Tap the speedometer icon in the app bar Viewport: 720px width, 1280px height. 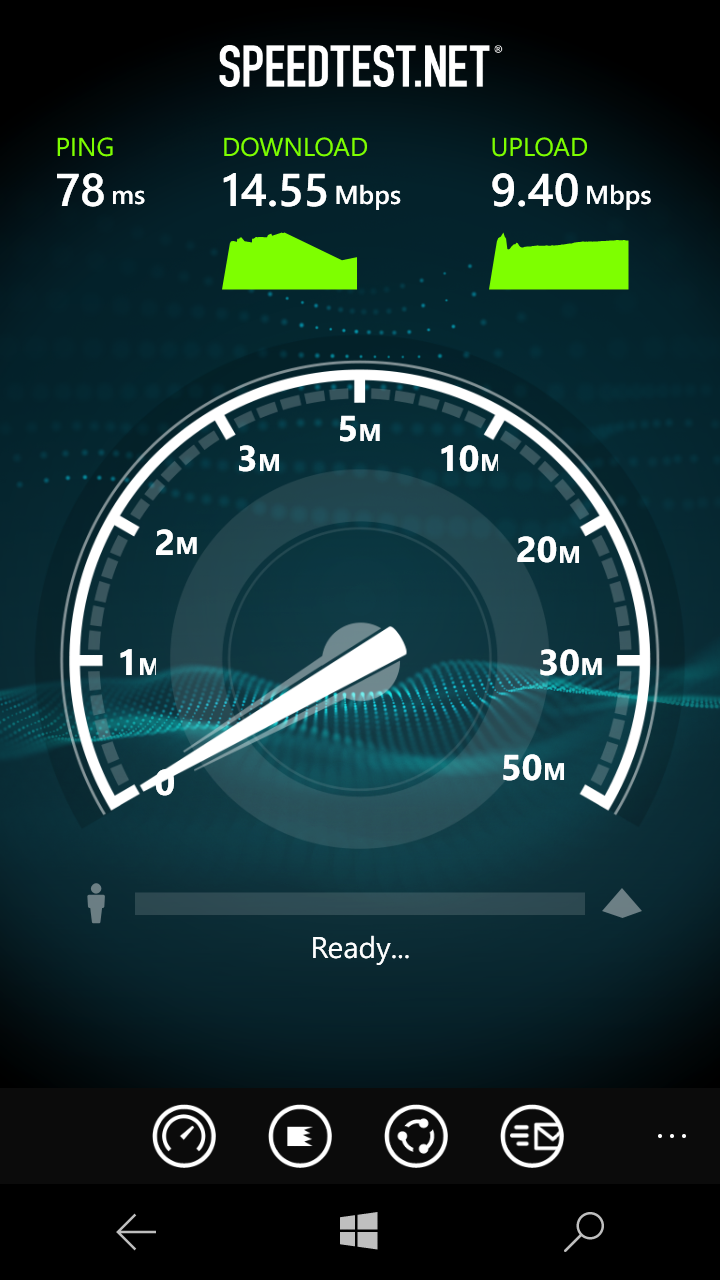(x=184, y=1136)
